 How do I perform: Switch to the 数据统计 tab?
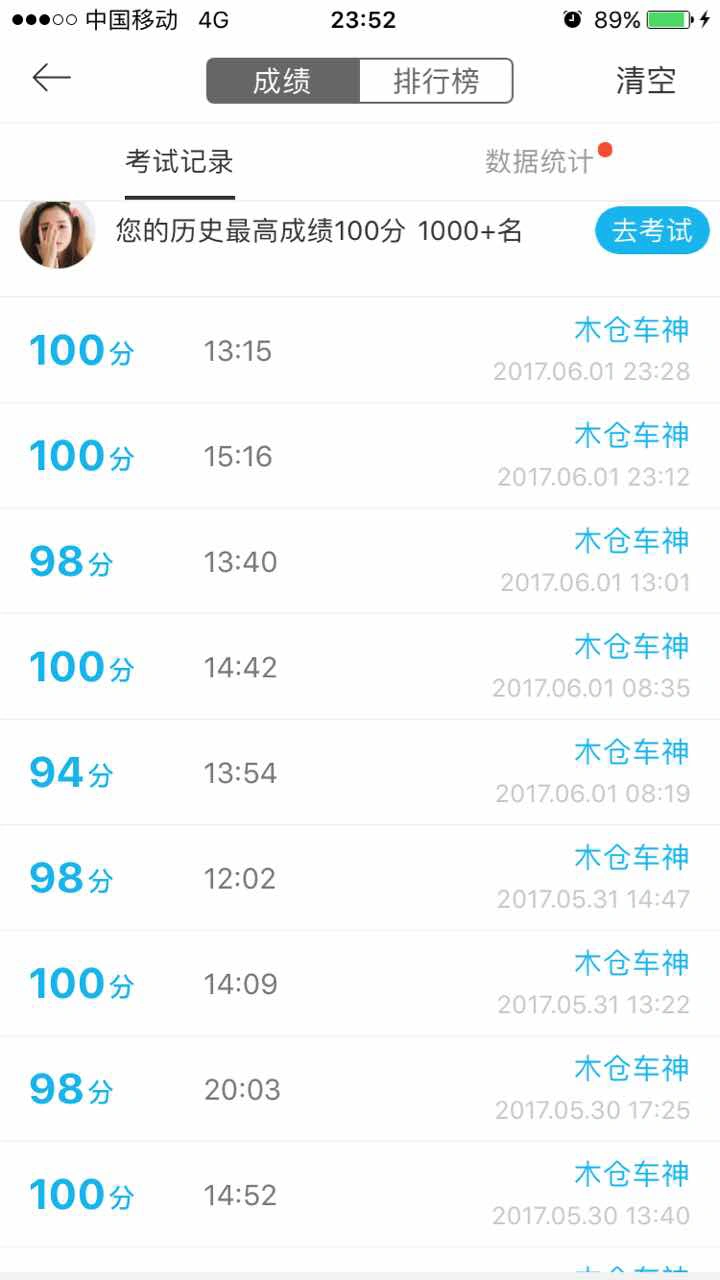click(539, 161)
